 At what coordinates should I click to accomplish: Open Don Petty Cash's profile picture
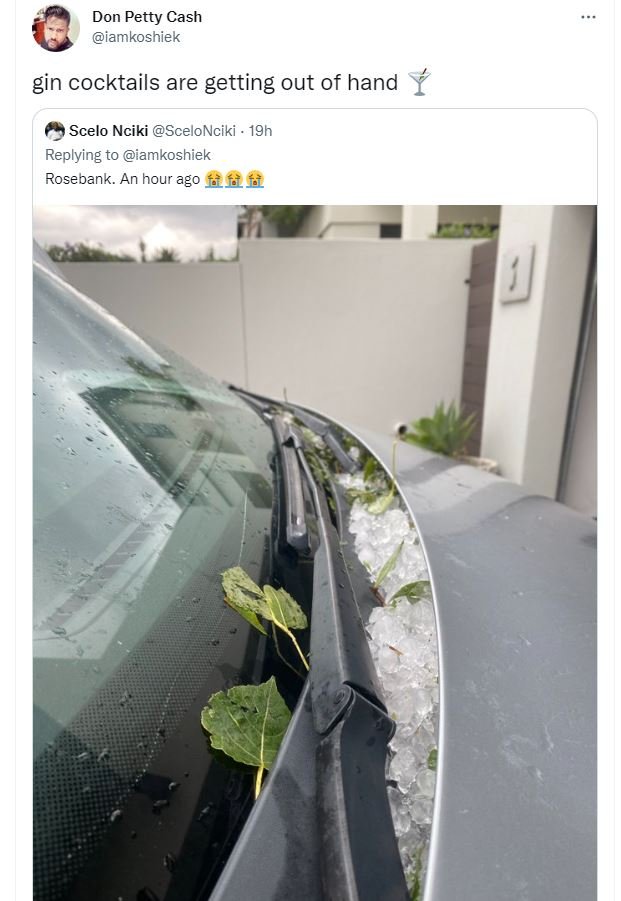pyautogui.click(x=55, y=27)
